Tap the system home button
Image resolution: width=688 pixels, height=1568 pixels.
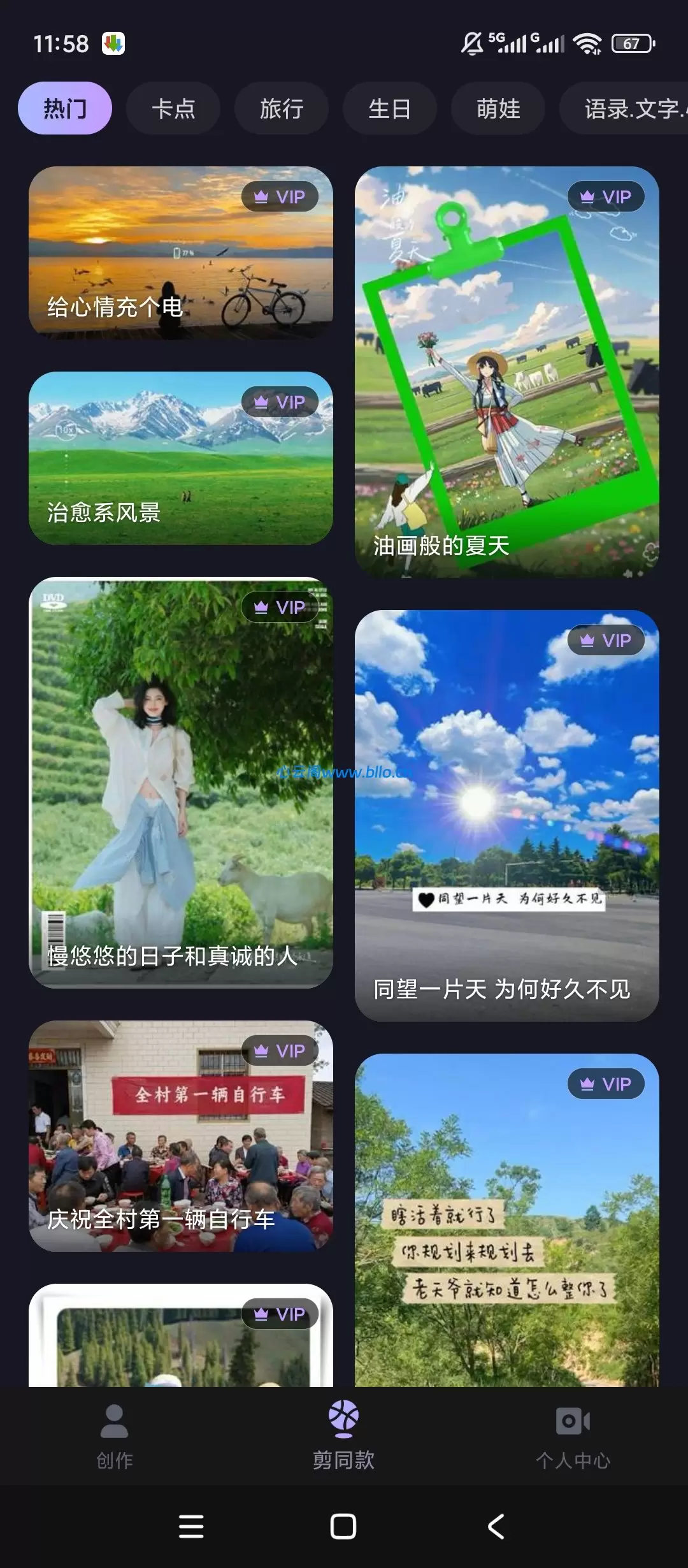[x=343, y=1527]
